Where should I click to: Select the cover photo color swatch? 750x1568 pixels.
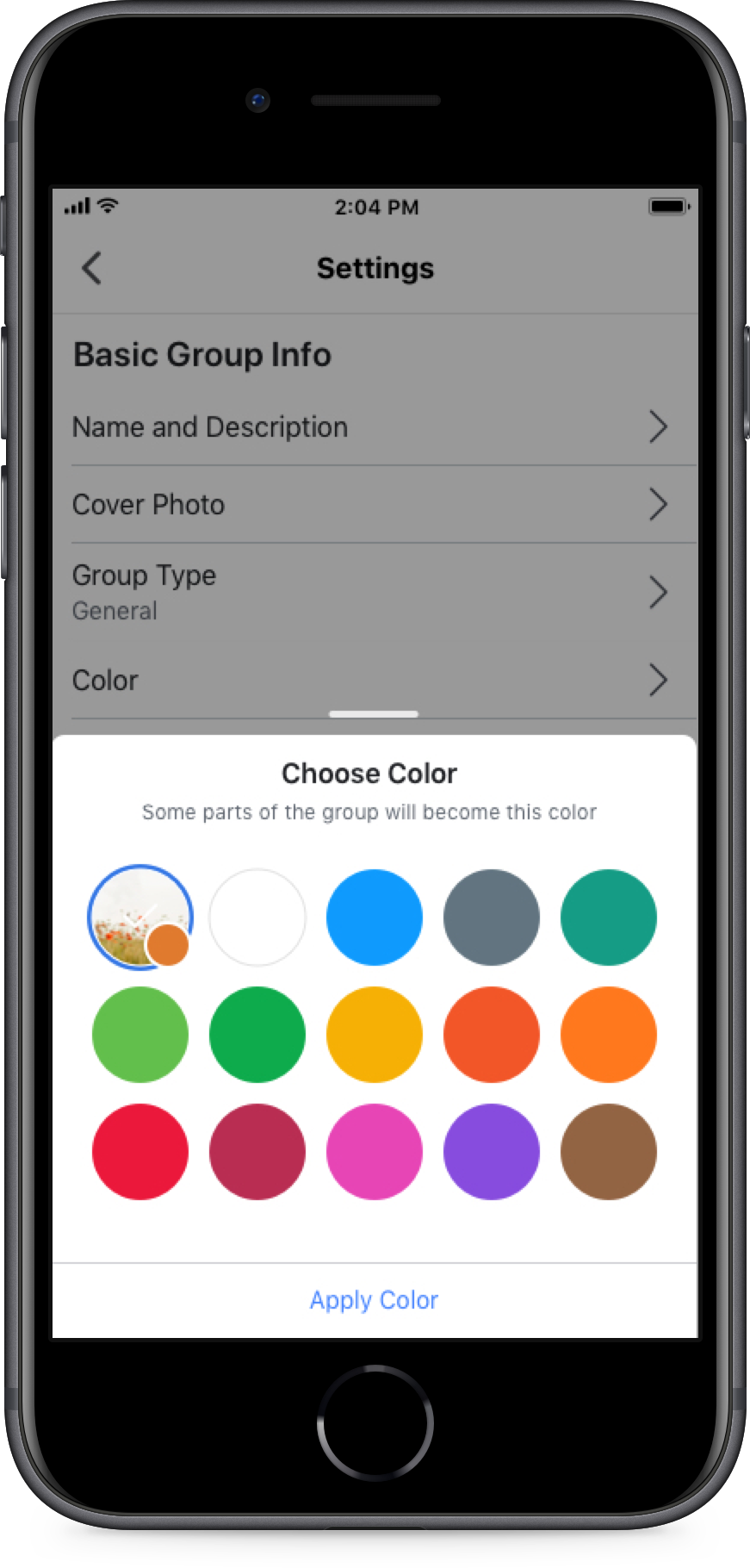(139, 917)
